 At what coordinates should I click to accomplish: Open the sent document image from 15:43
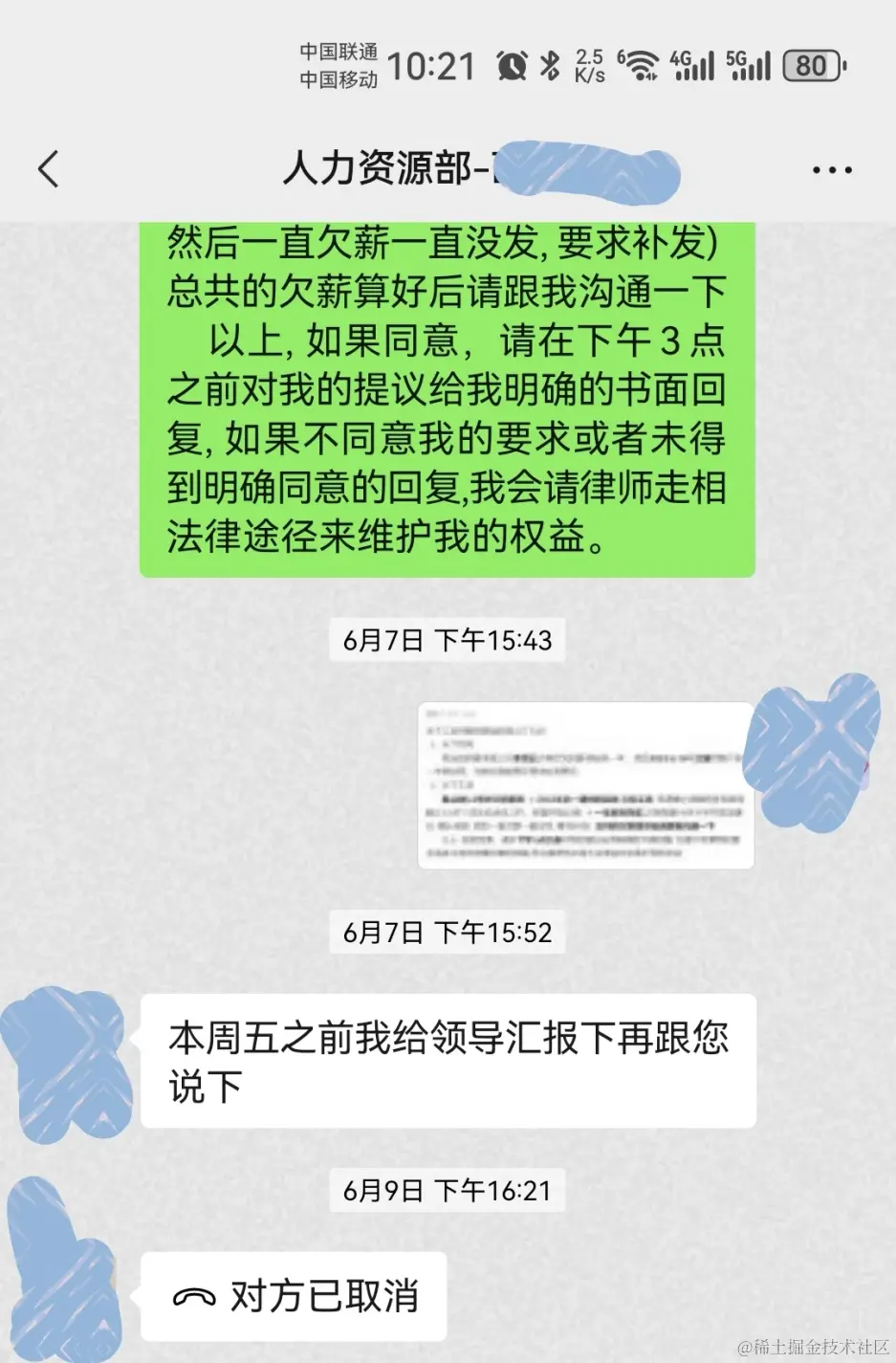click(x=585, y=785)
